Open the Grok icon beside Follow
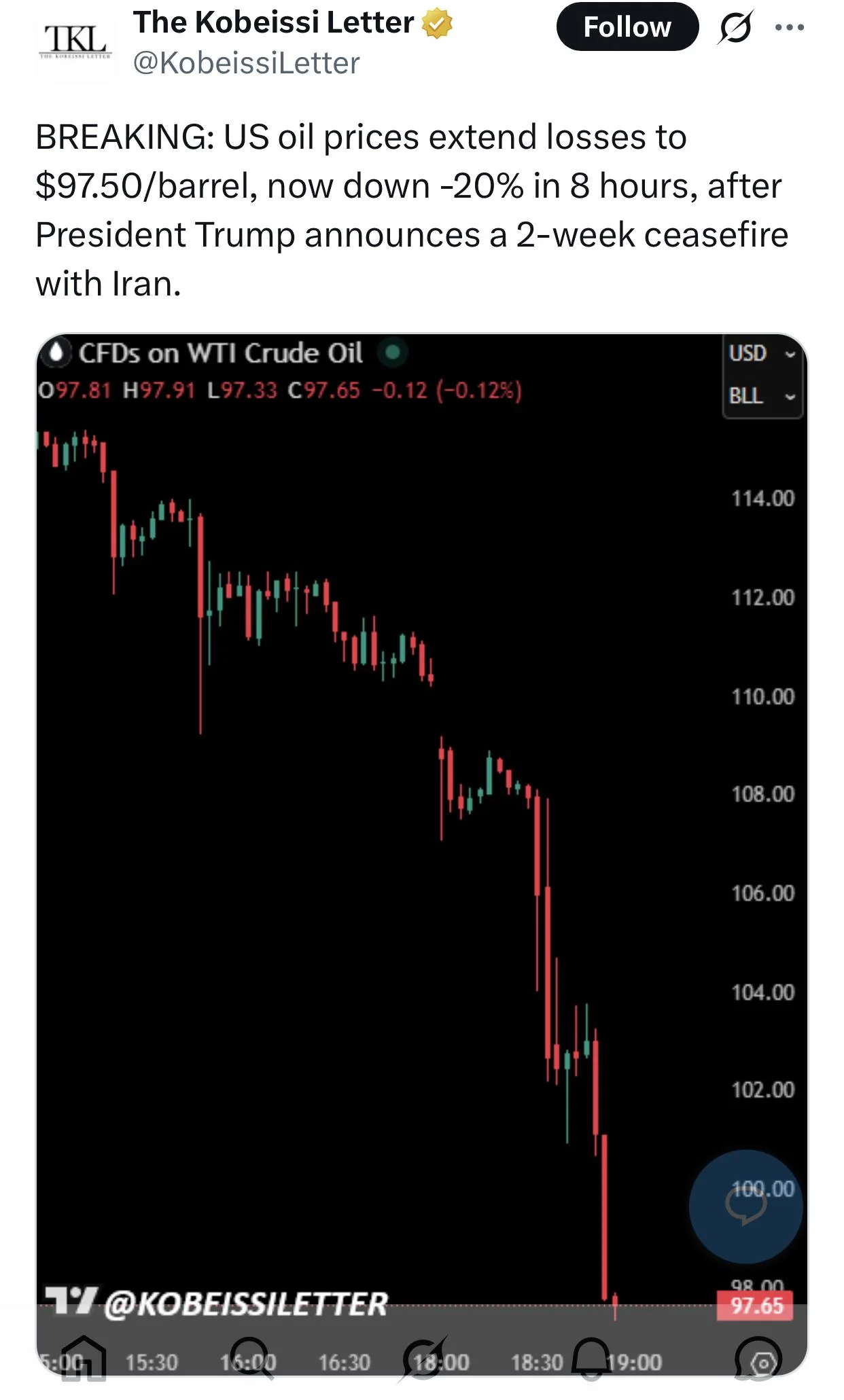This screenshot has height=1400, width=844. click(x=735, y=28)
